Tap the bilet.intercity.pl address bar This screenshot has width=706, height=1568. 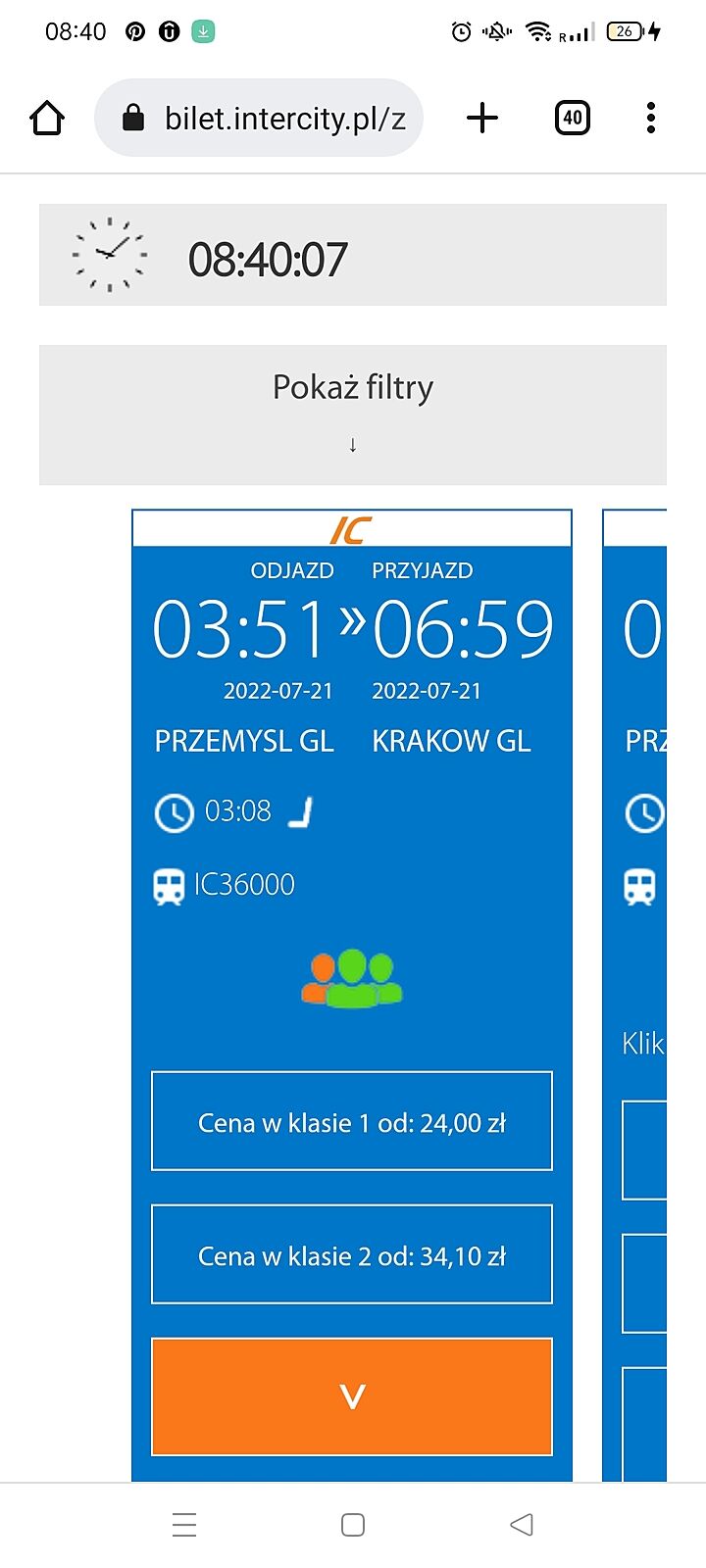[x=260, y=119]
